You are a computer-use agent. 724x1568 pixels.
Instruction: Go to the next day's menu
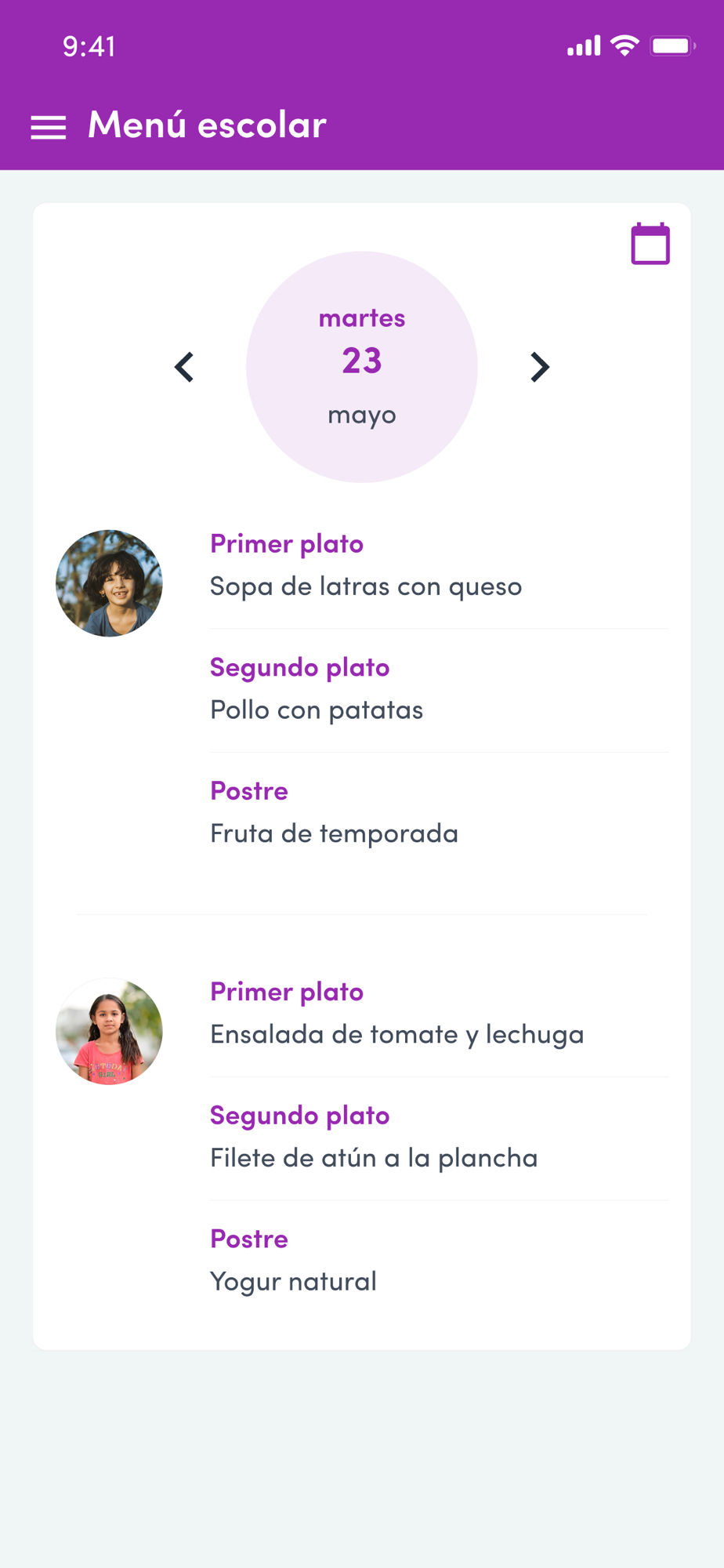click(x=540, y=367)
